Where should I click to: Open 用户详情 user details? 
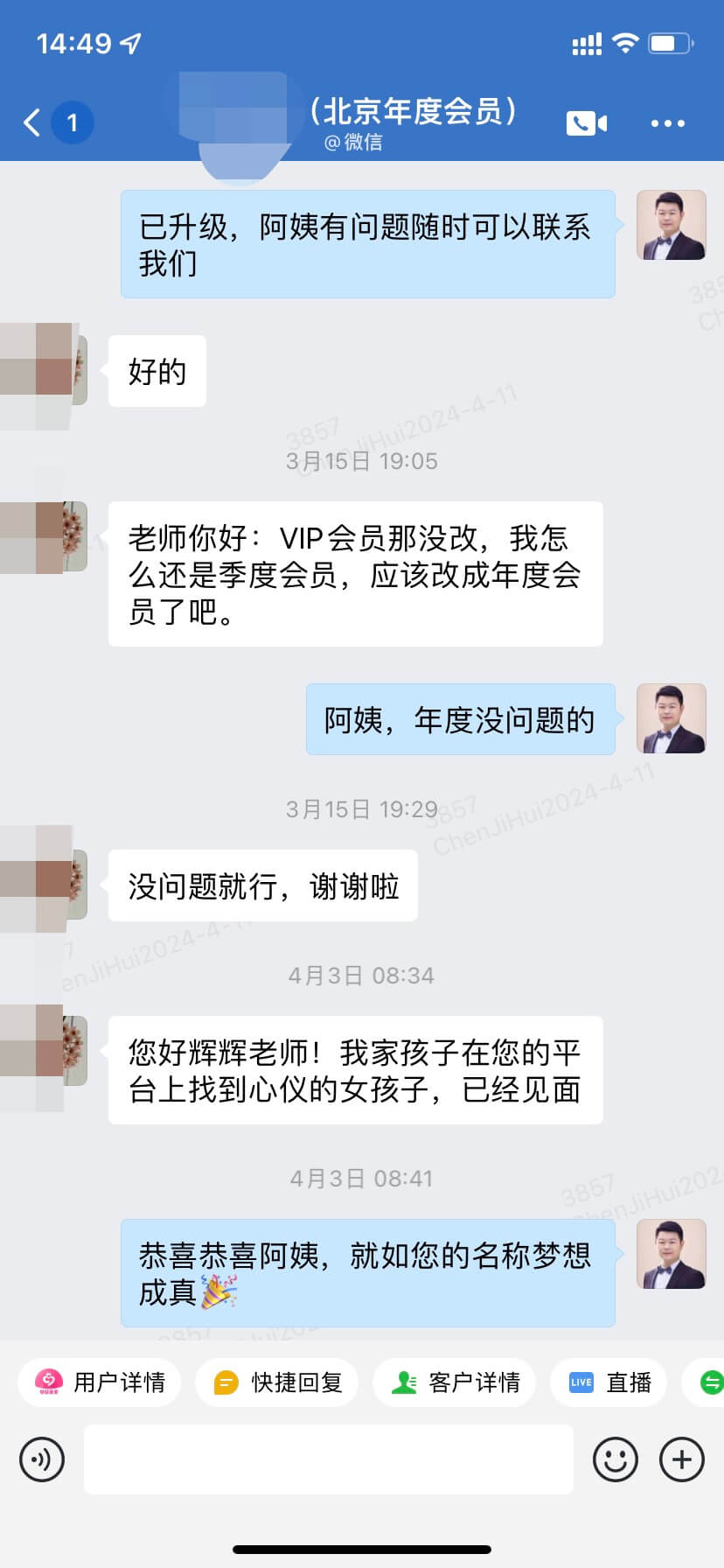(100, 1382)
